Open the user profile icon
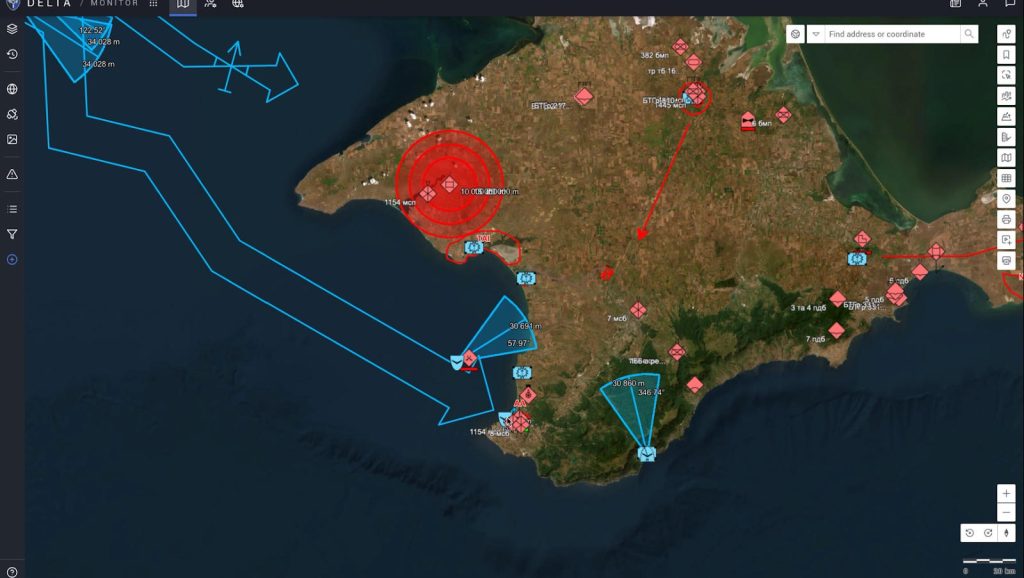 coord(983,4)
